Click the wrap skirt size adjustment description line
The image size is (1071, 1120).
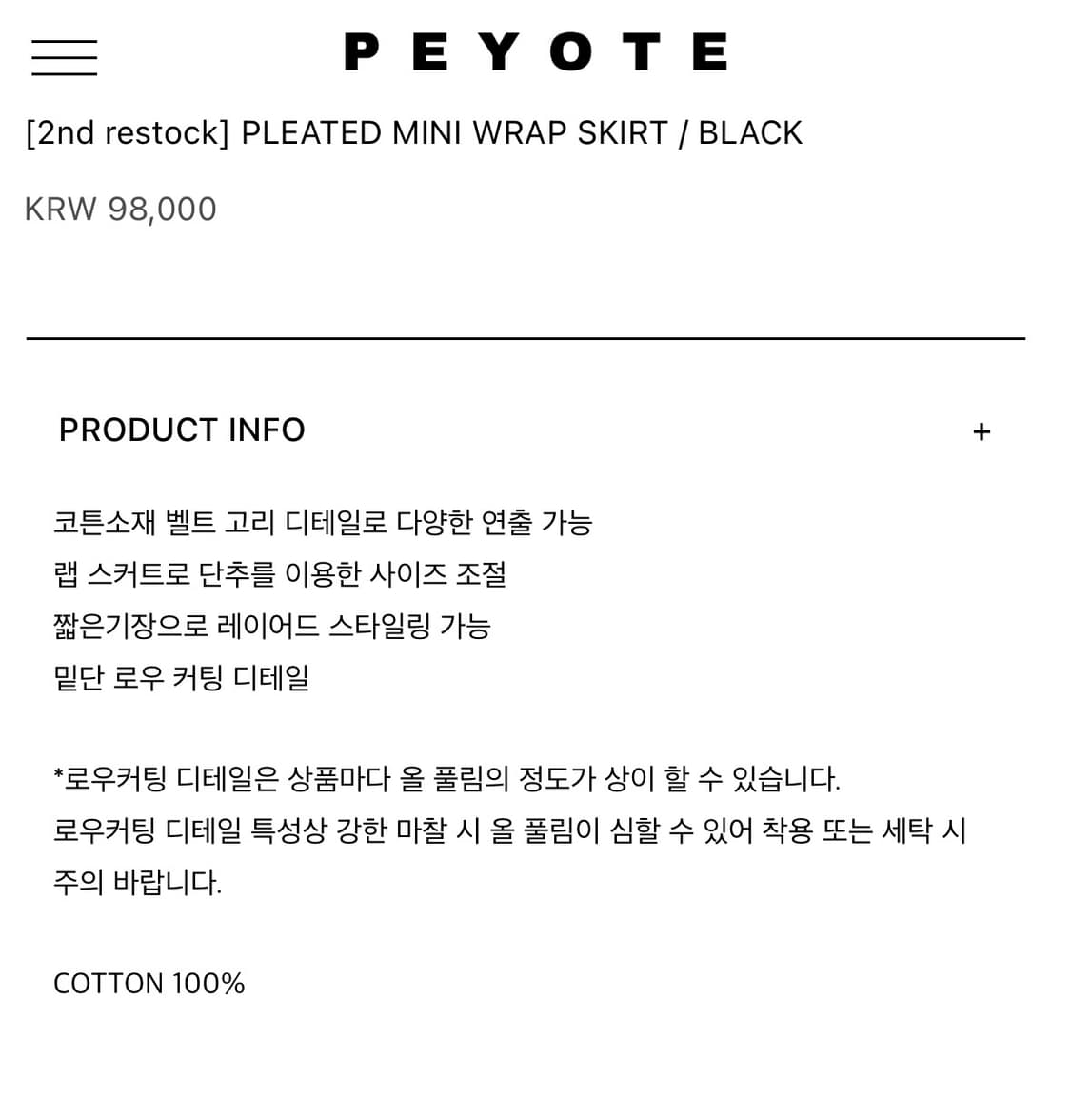[x=280, y=574]
